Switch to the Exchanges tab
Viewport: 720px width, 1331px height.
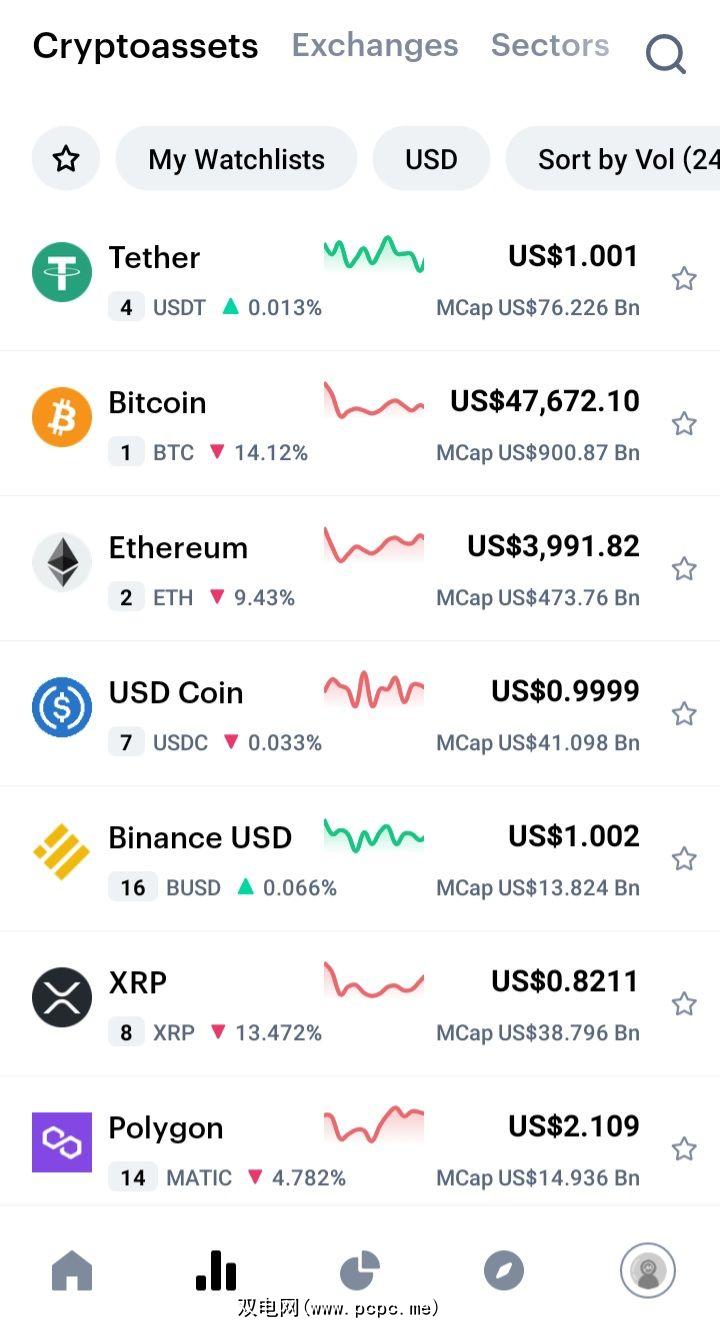[x=375, y=45]
